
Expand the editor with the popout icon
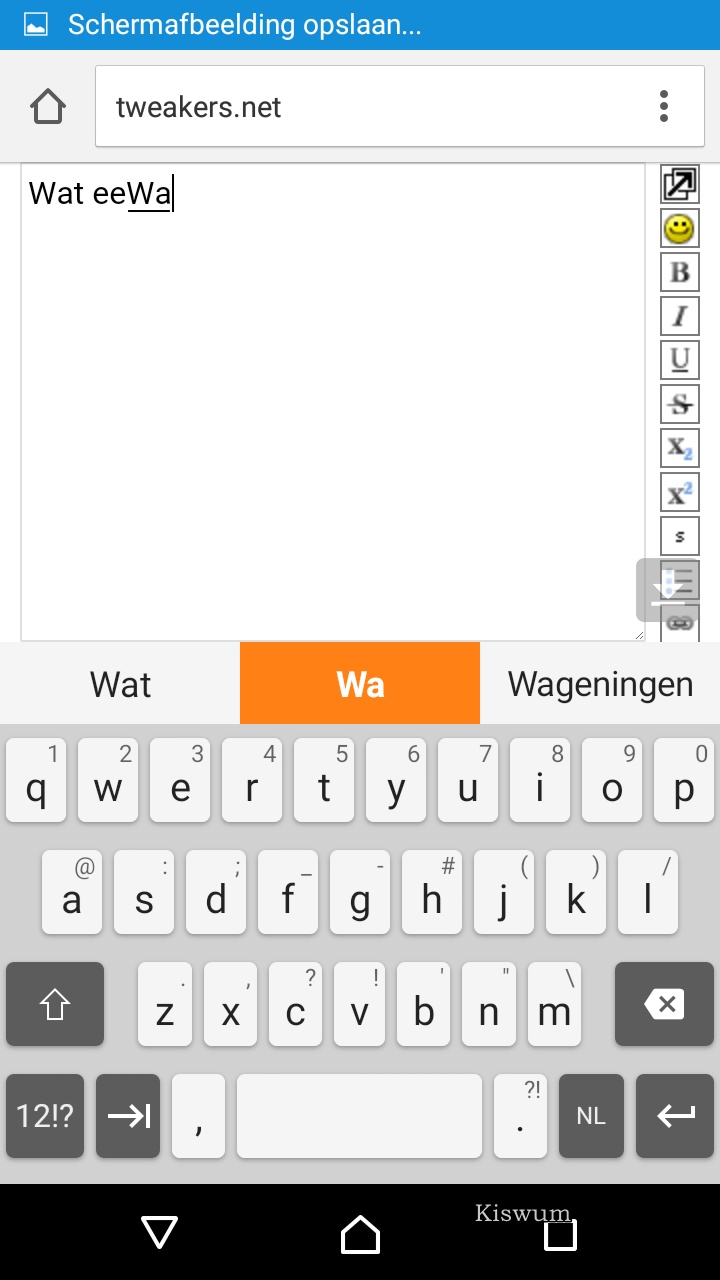pos(680,184)
